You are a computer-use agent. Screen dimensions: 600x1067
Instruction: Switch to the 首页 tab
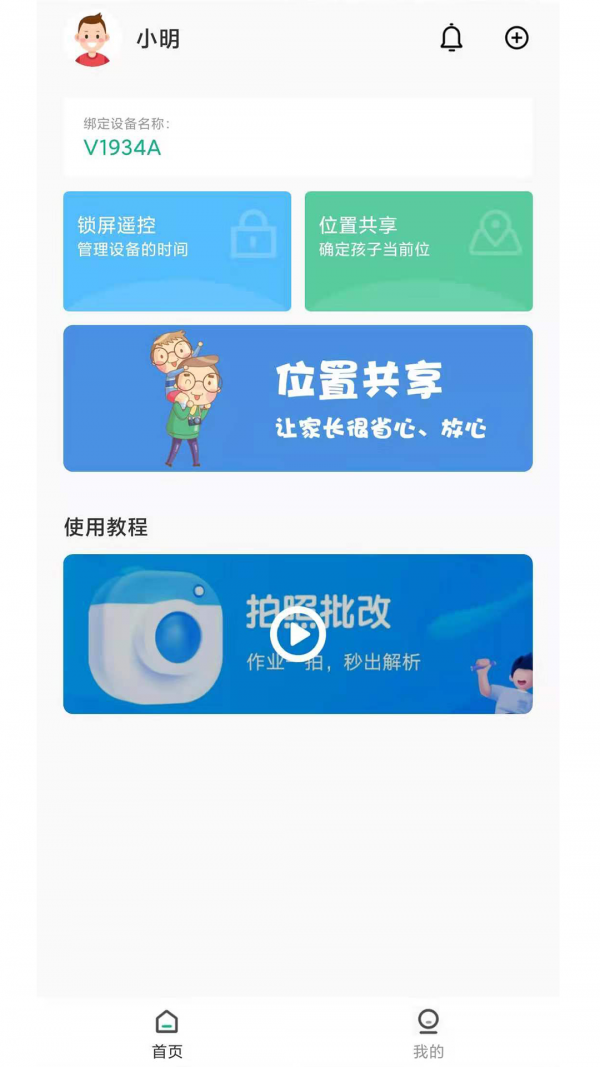pos(167,1033)
